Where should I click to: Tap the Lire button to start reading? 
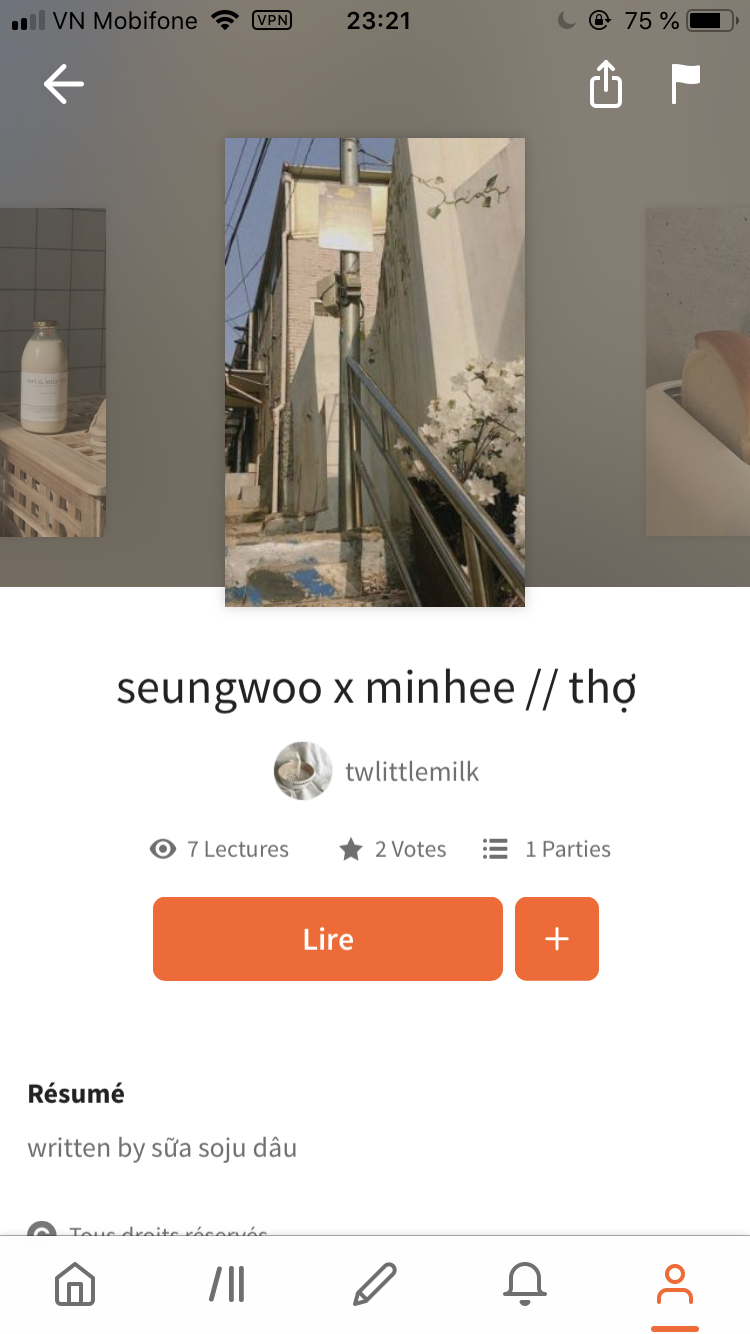coord(328,939)
